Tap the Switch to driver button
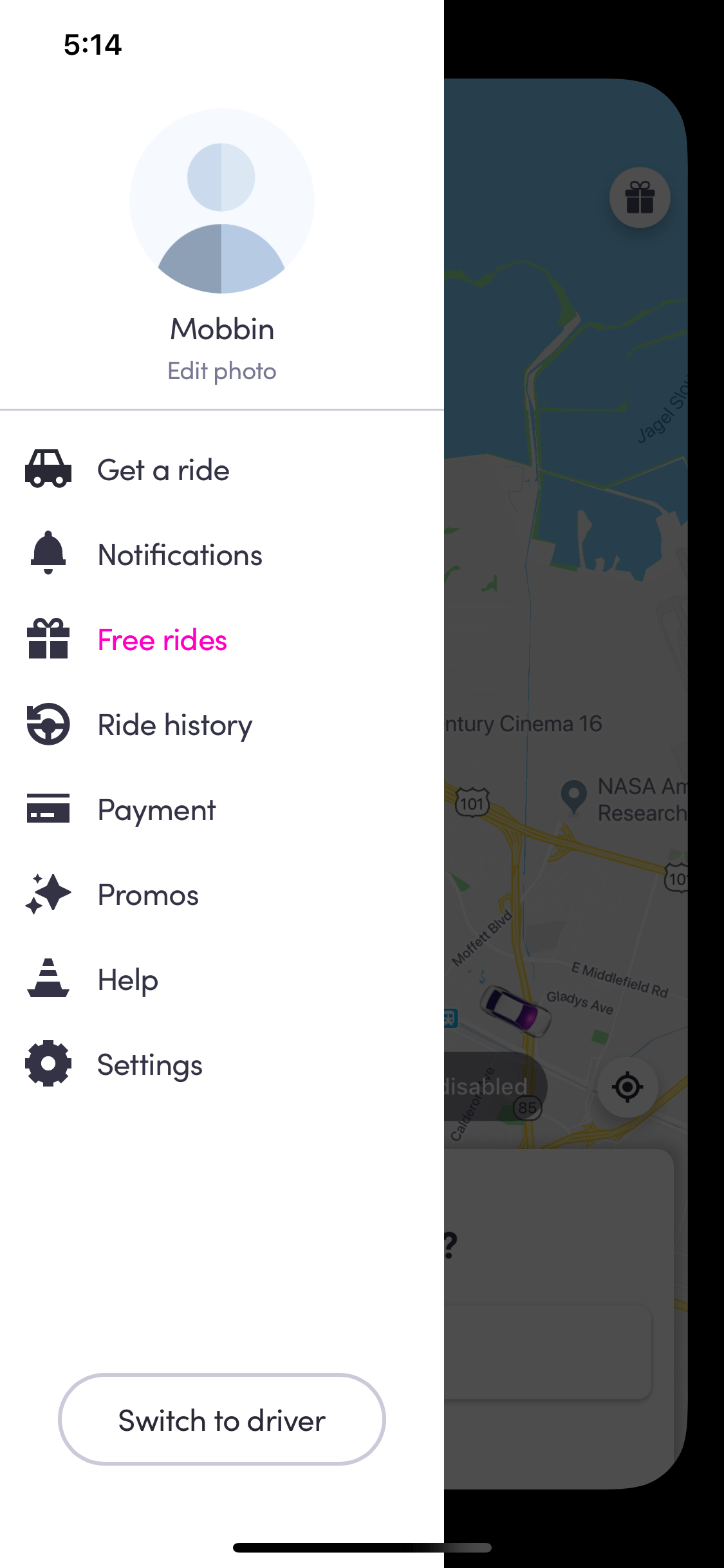Screen dimensions: 724x1568 pos(222,1419)
